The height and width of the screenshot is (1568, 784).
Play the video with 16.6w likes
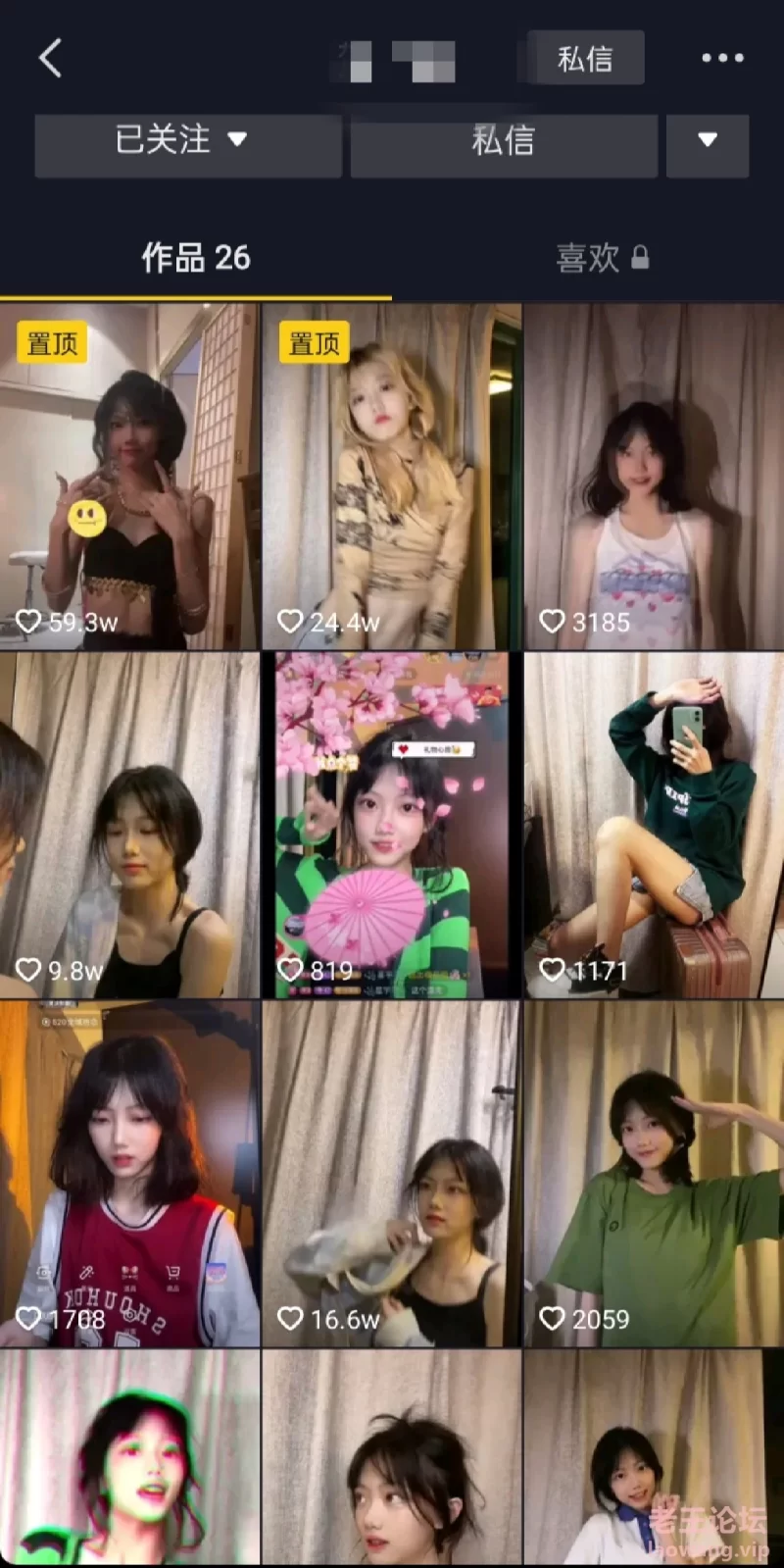click(391, 1174)
